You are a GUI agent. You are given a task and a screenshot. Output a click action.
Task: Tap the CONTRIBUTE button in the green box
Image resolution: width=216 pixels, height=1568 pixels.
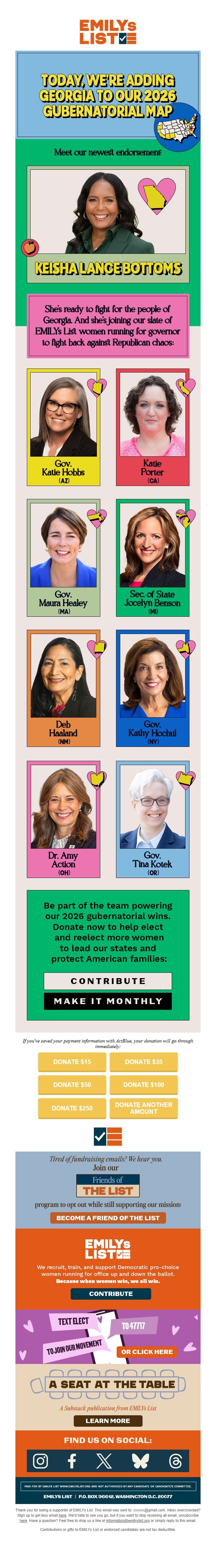[x=107, y=981]
